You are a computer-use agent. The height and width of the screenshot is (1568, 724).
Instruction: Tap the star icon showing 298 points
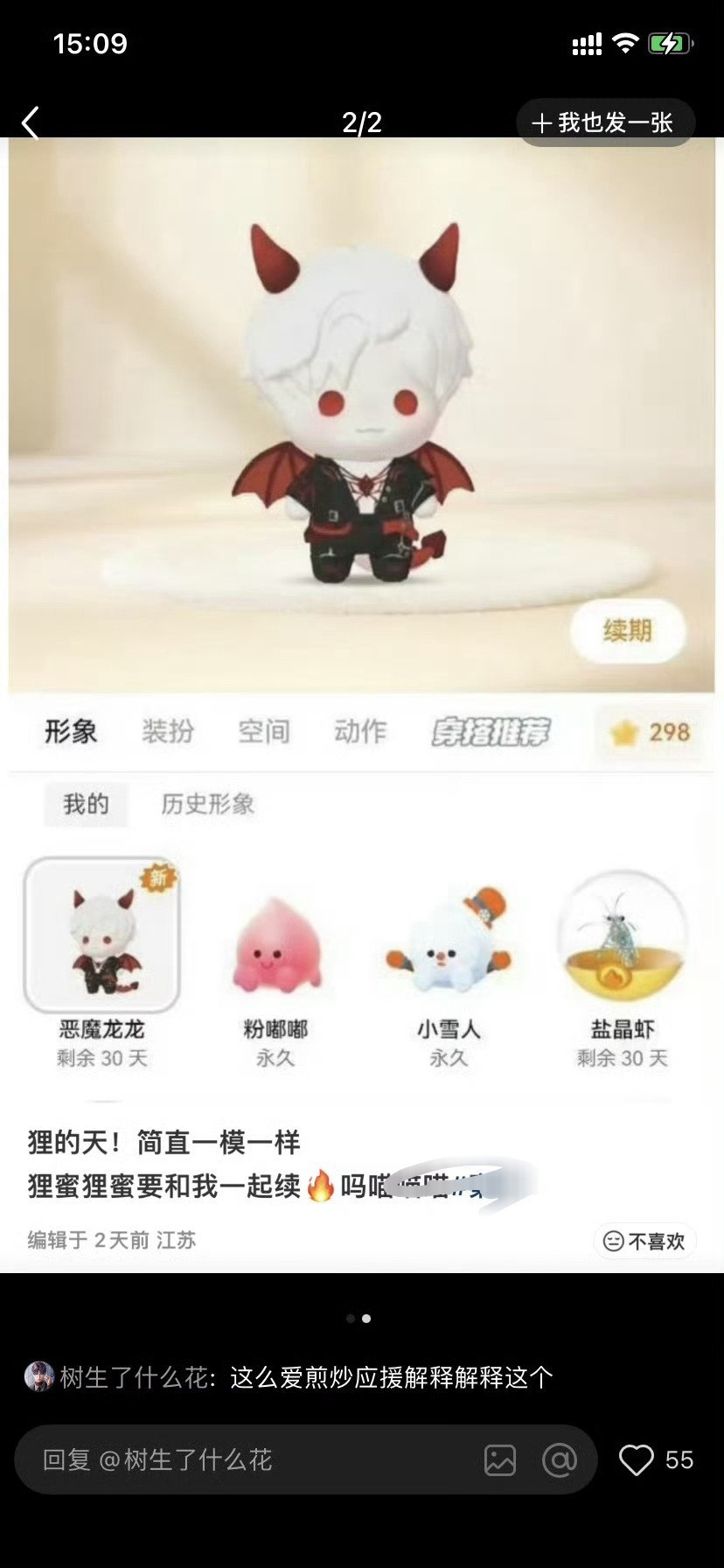coord(649,733)
